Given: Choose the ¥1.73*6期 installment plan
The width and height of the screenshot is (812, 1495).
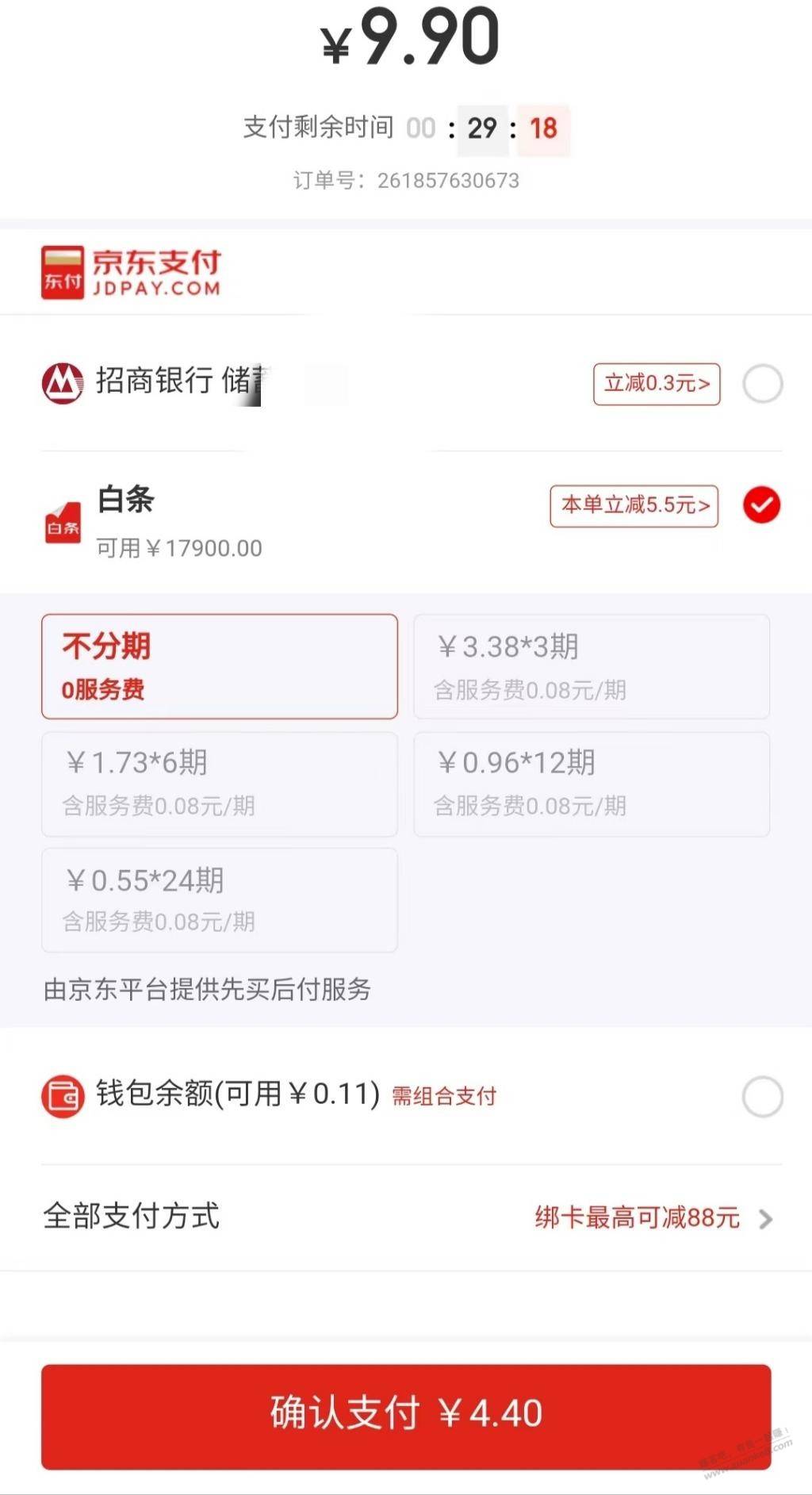Looking at the screenshot, I should (x=220, y=783).
